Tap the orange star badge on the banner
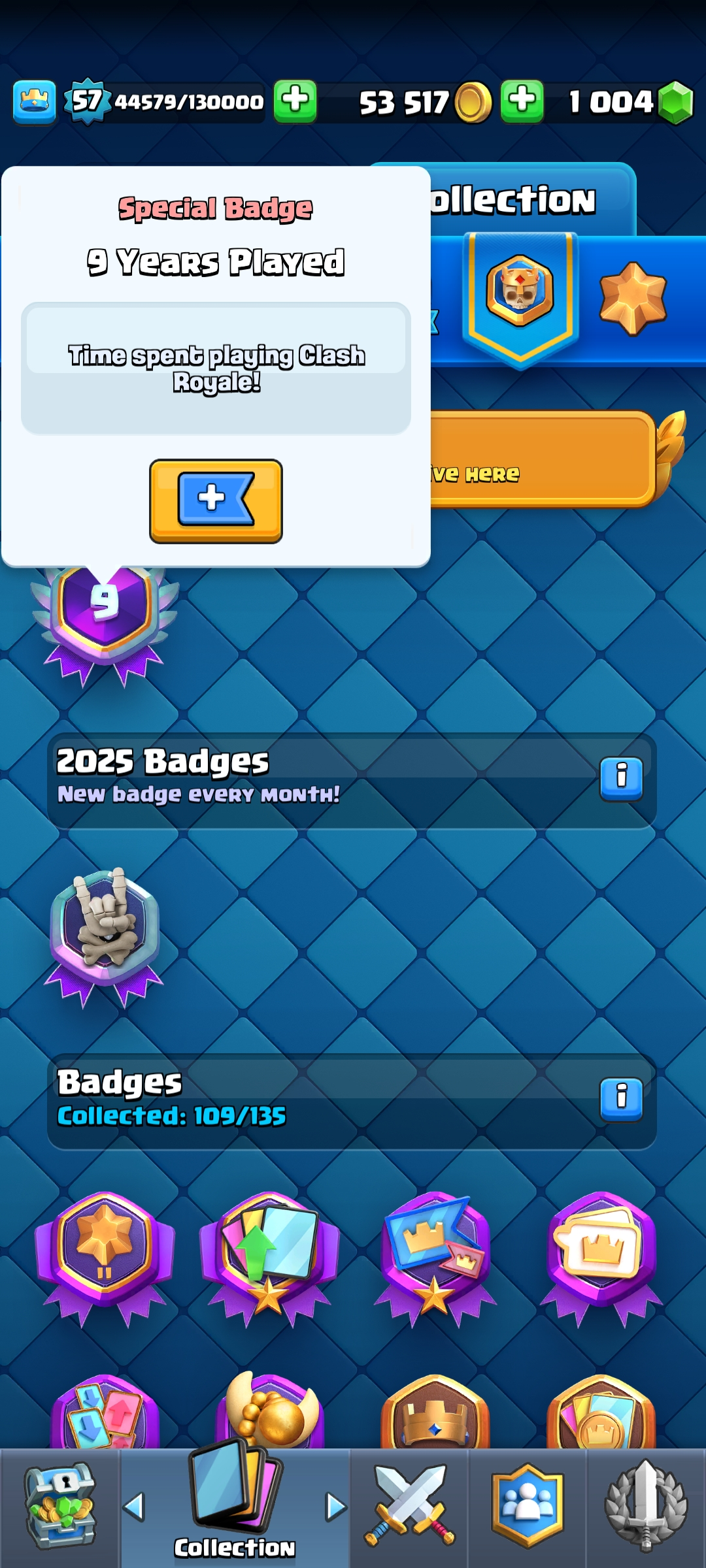 click(633, 298)
